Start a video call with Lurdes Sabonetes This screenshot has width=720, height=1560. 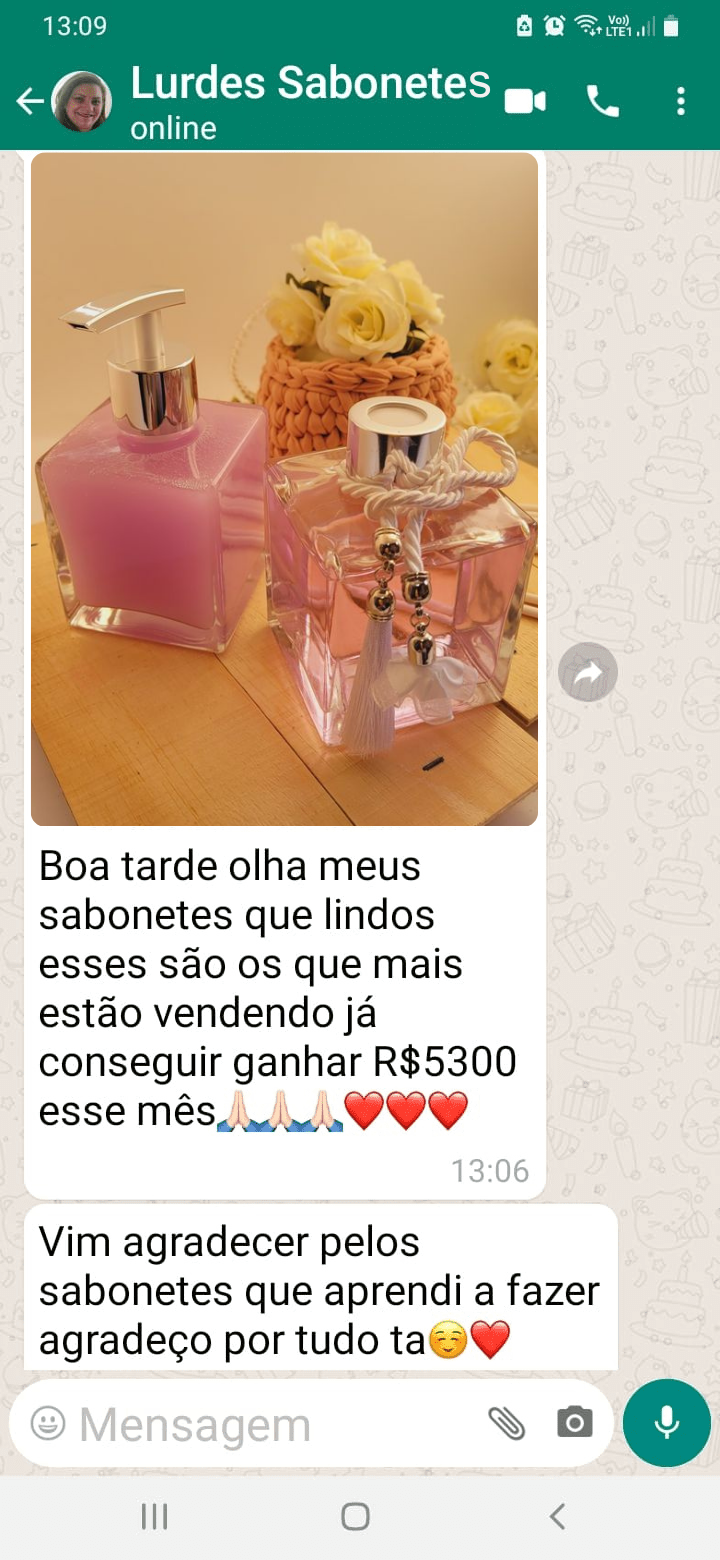[x=525, y=101]
